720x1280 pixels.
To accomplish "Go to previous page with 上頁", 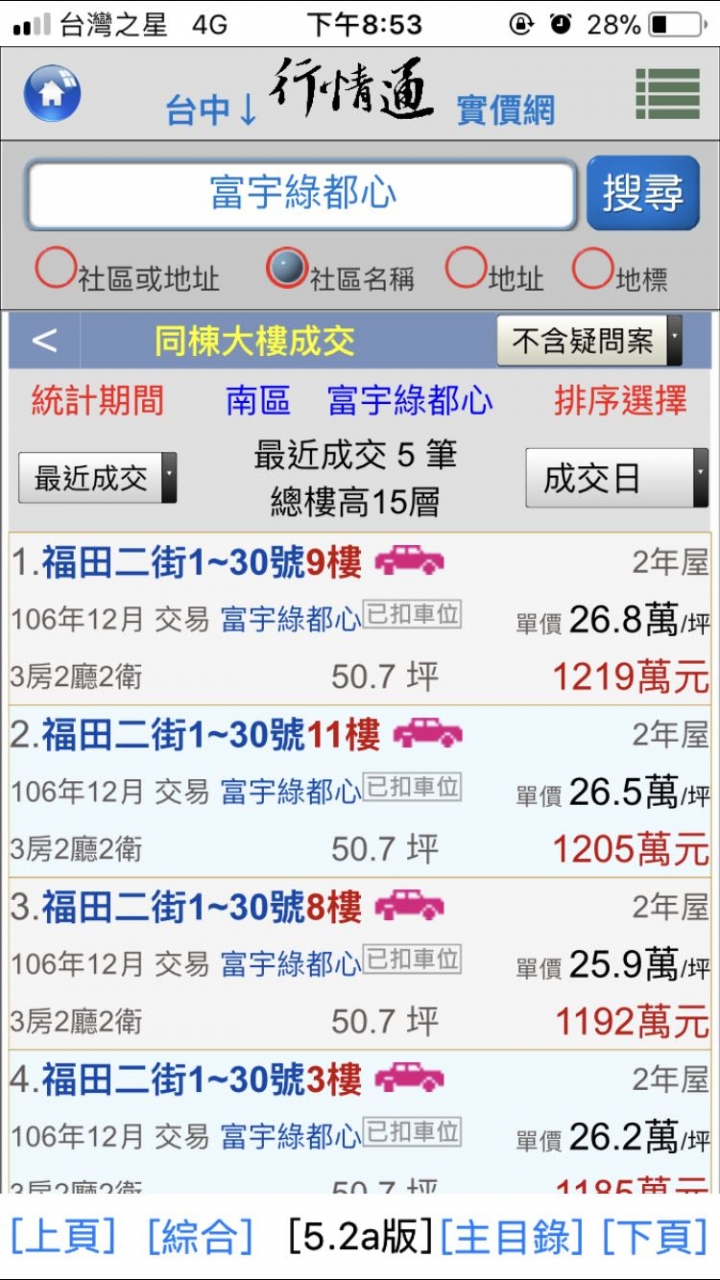I will click(x=63, y=1236).
